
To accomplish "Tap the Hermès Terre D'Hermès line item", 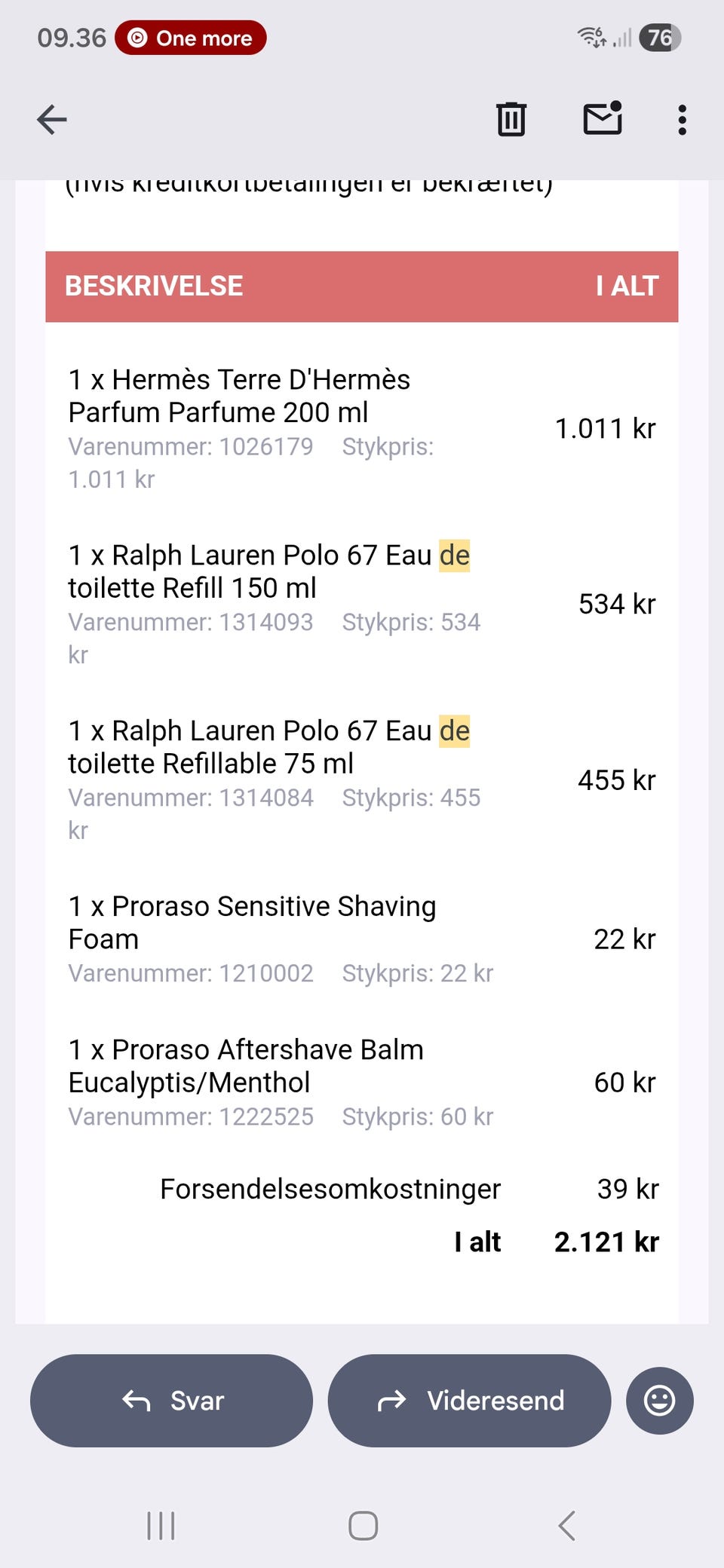I will (238, 396).
